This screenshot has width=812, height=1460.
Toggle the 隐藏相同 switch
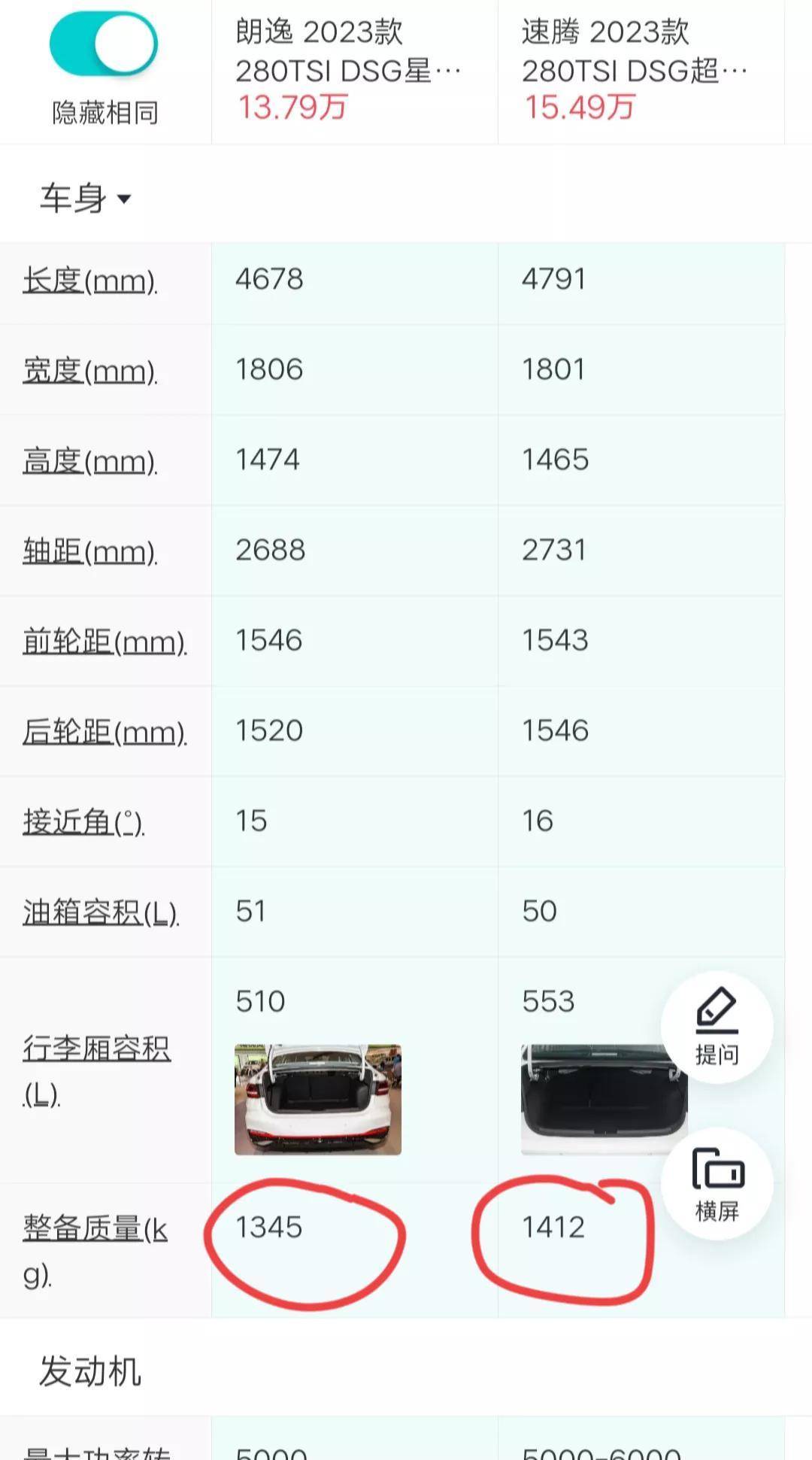click(103, 44)
